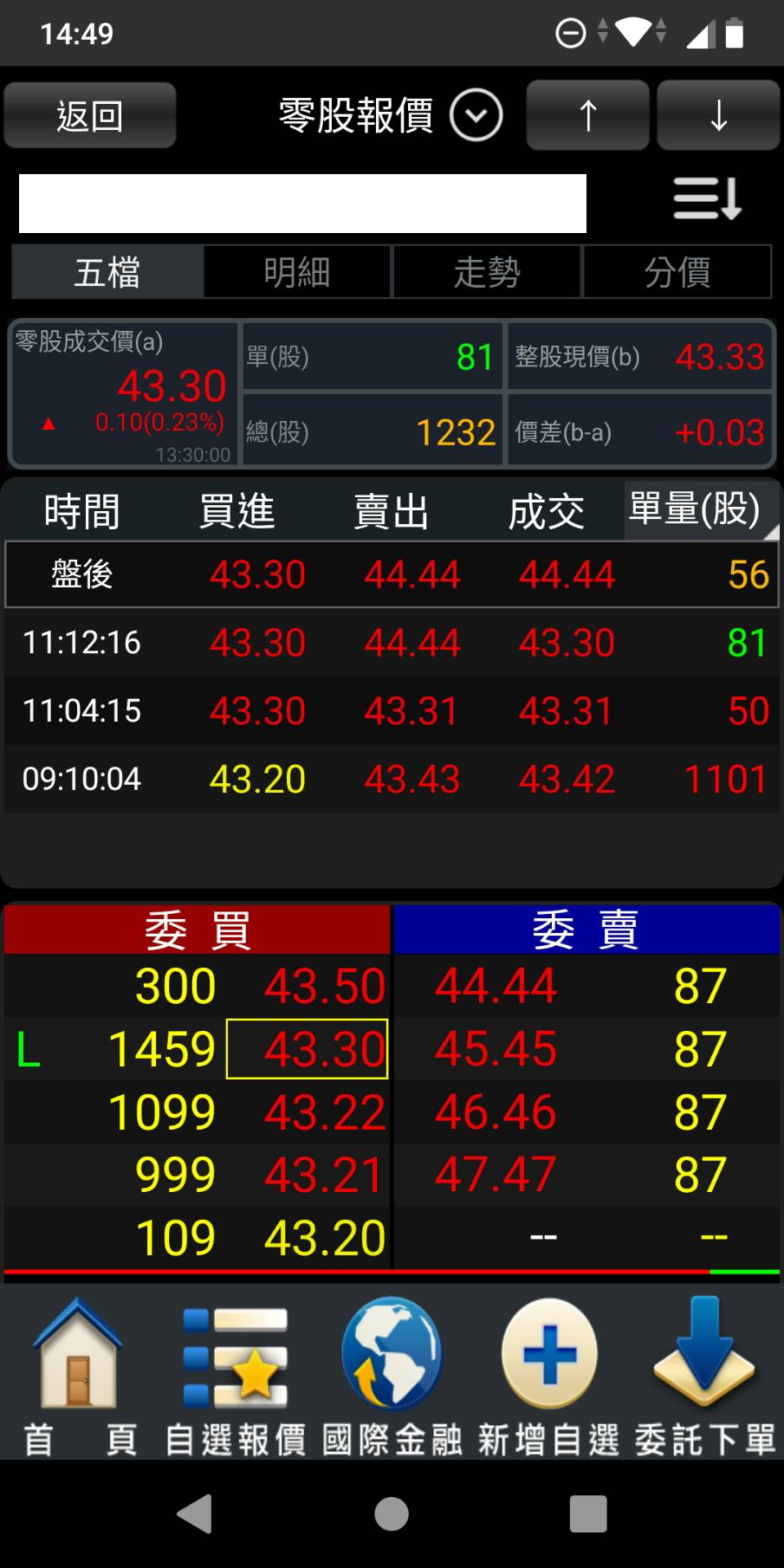
Task: Tap the 返回 back button
Action: (90, 115)
